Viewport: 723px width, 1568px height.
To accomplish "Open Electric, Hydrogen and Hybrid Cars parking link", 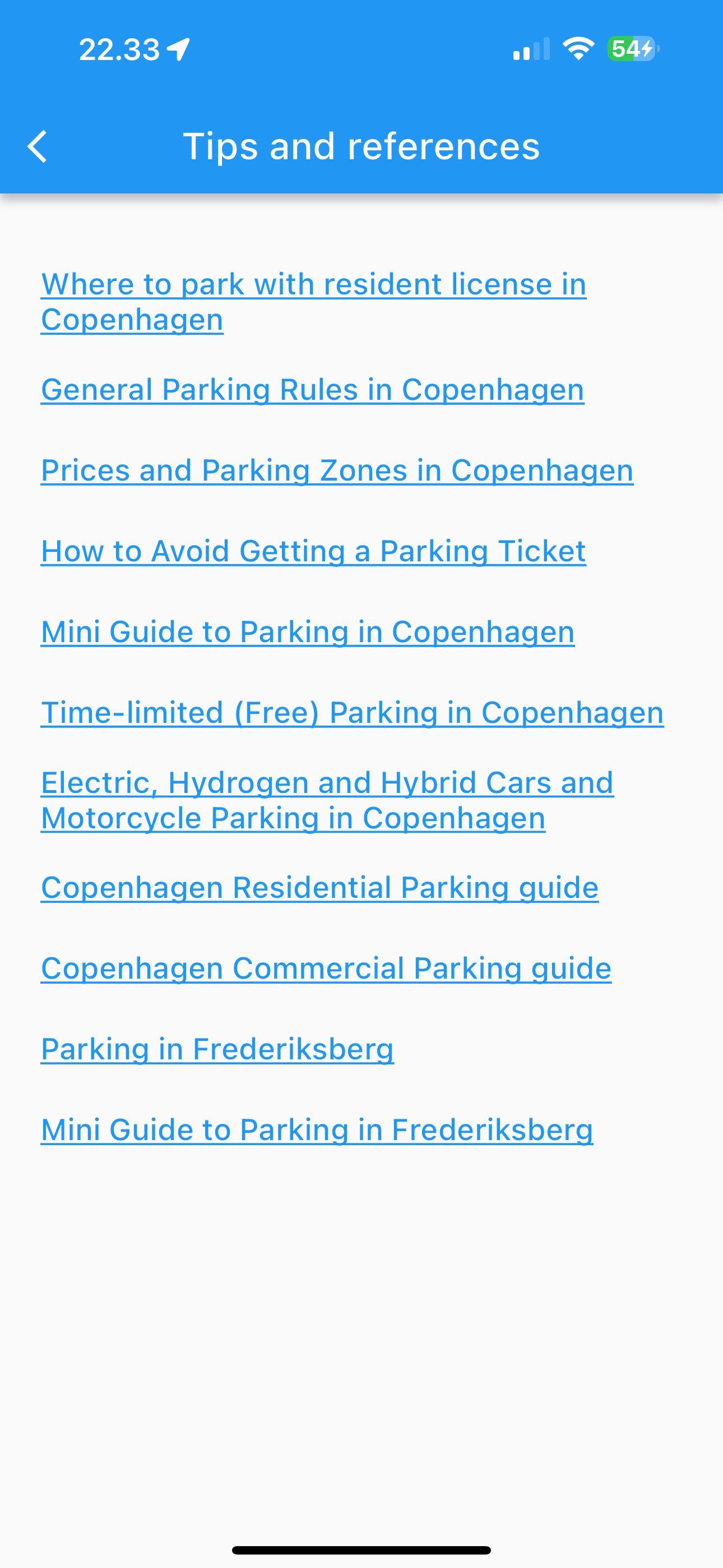I will point(327,800).
